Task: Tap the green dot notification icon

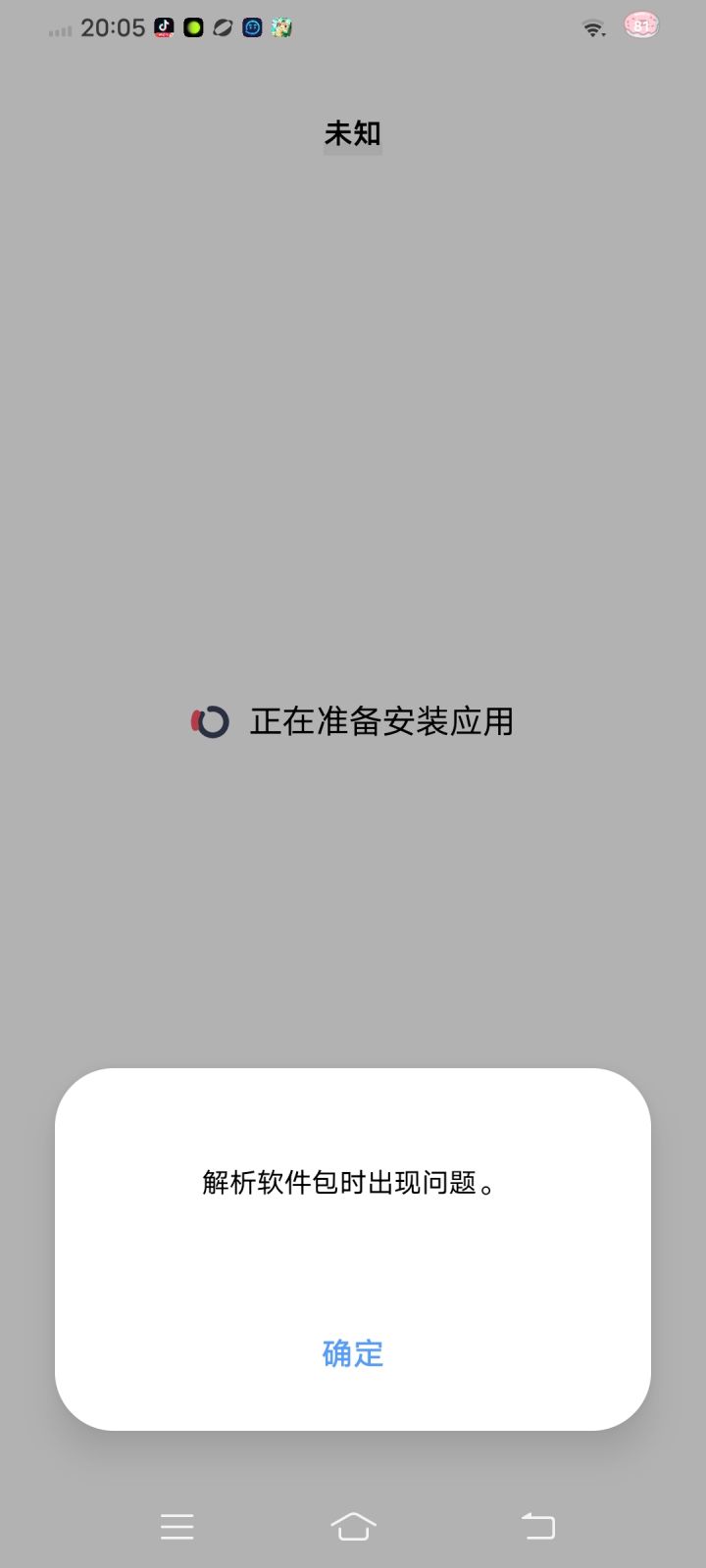Action: pos(192,27)
